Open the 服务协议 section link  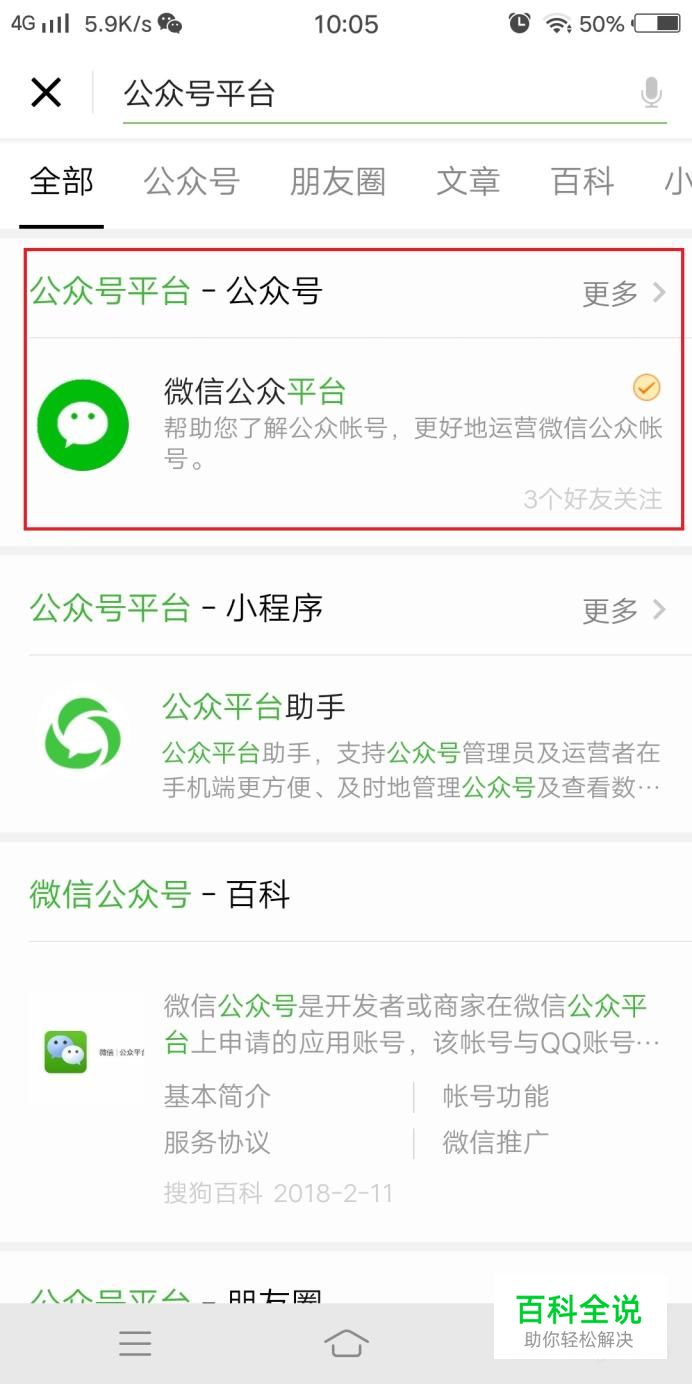[x=217, y=1142]
